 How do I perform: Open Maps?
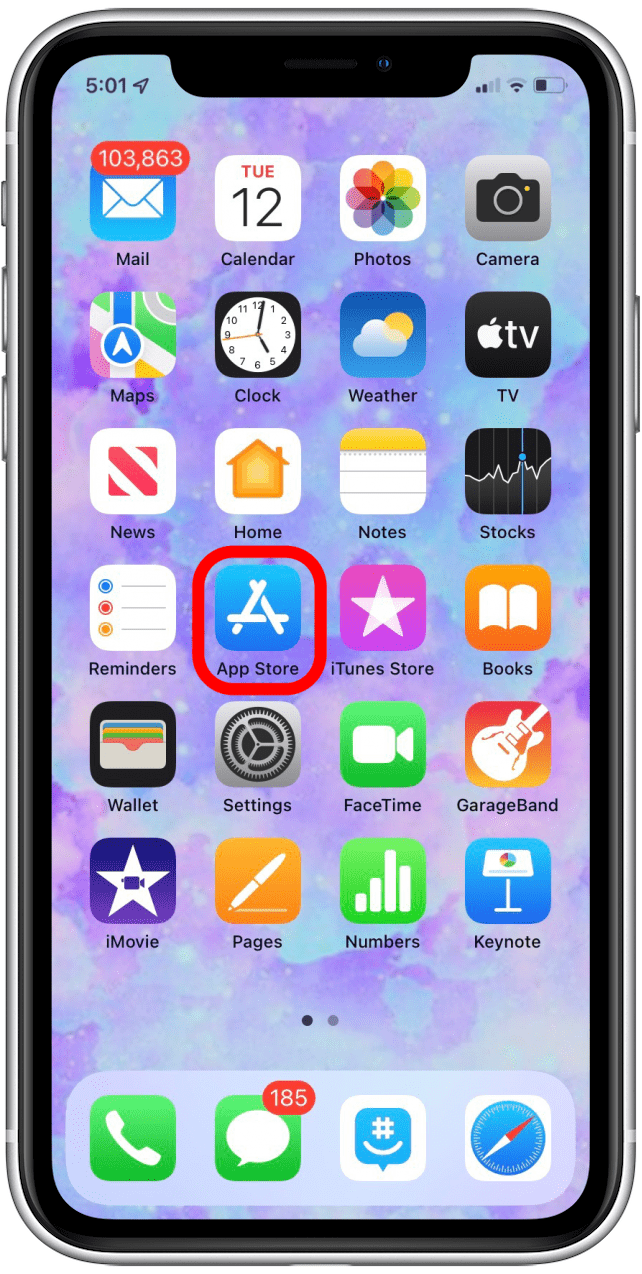click(133, 335)
